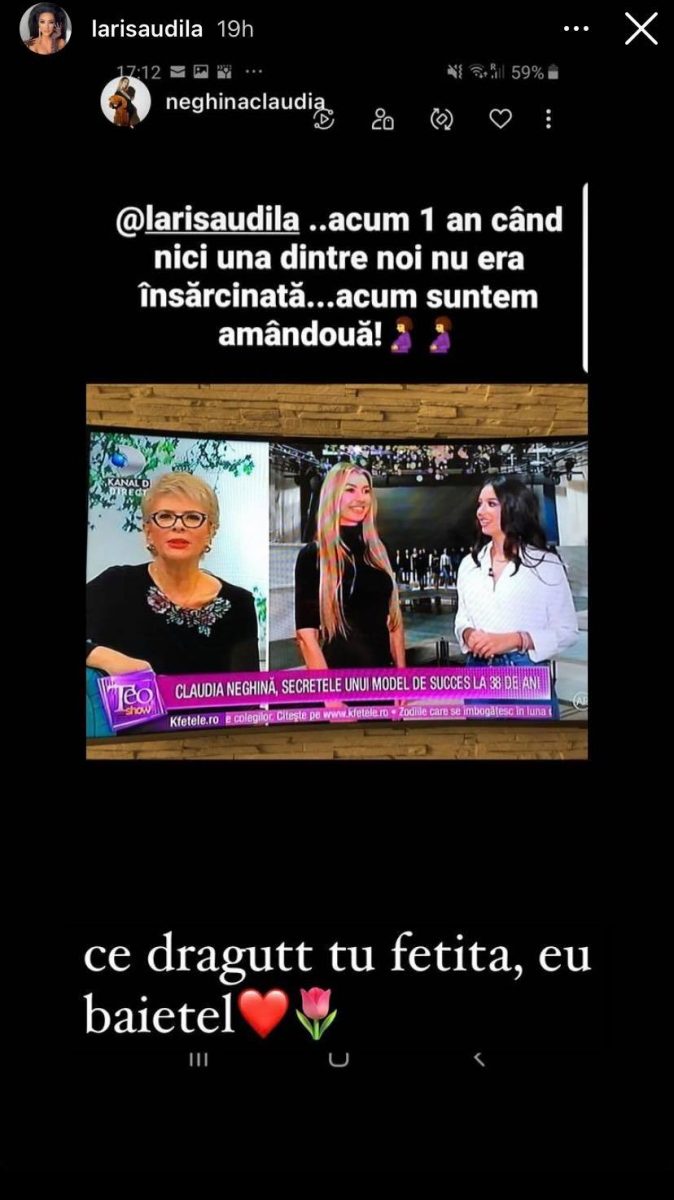
Task: Open larisaudila's profile picture
Action: pos(45,28)
